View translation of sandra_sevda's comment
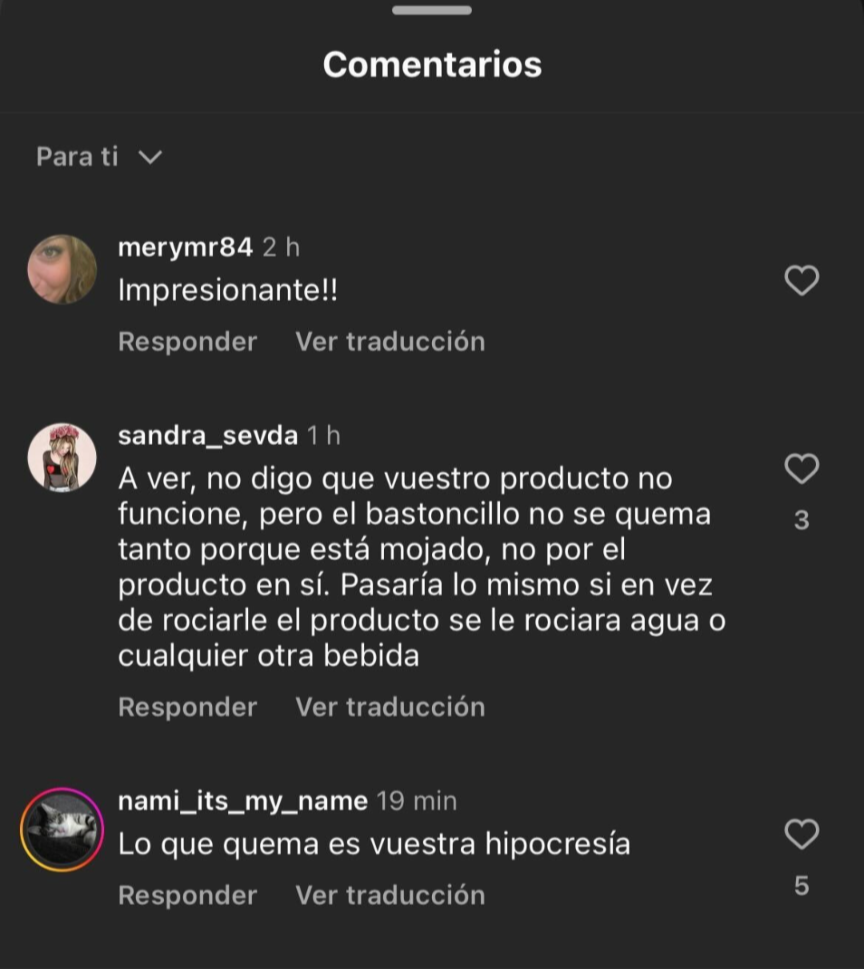 point(390,707)
